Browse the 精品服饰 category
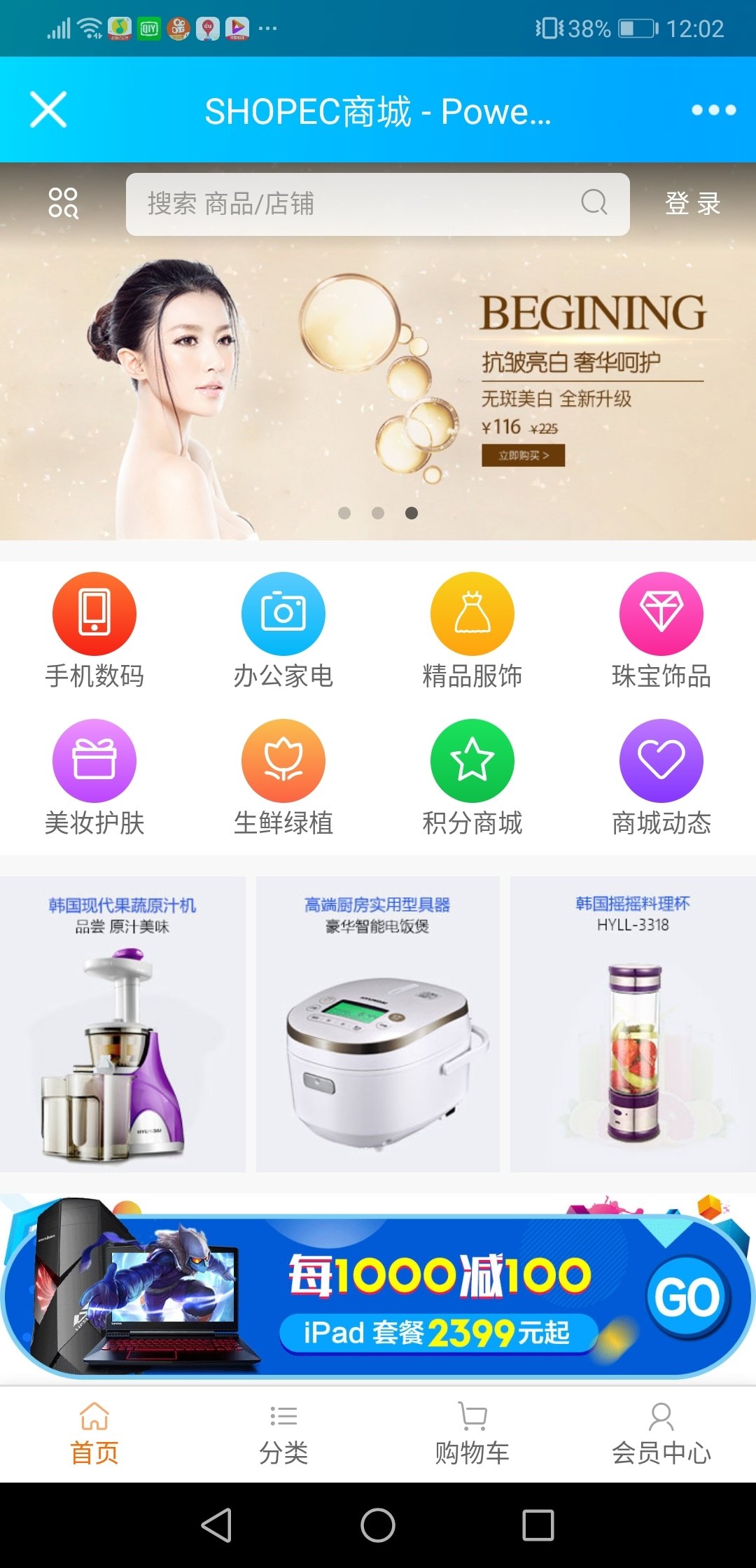Screen dimensions: 756x1568 [472, 630]
